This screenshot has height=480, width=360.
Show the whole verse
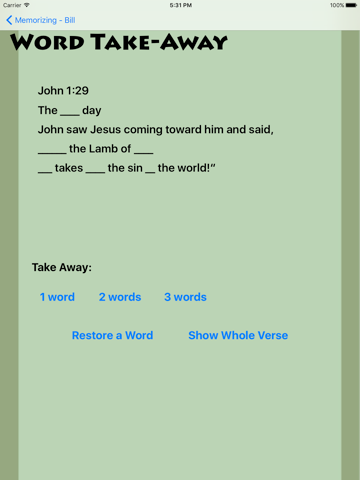238,335
